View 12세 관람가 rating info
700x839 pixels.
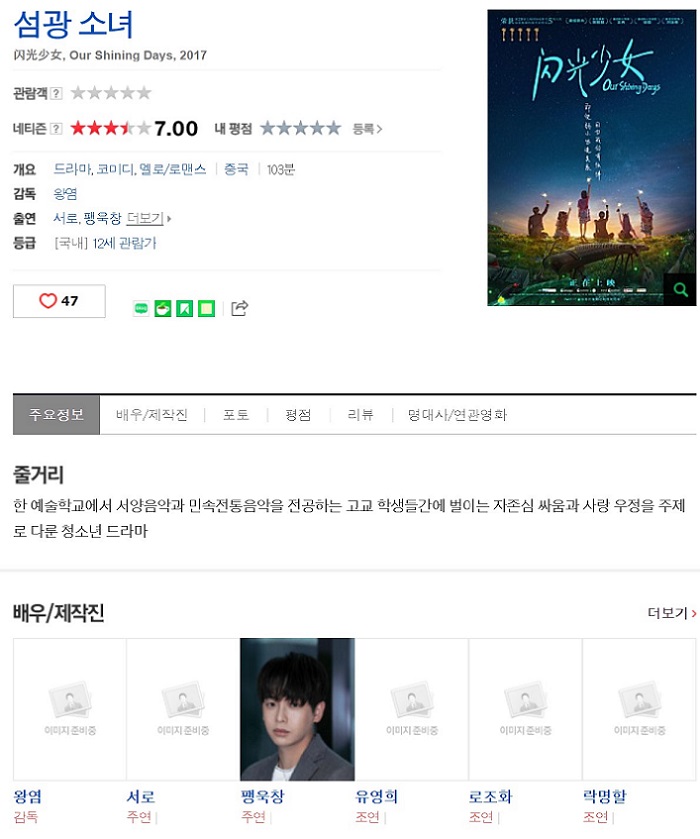pos(125,243)
